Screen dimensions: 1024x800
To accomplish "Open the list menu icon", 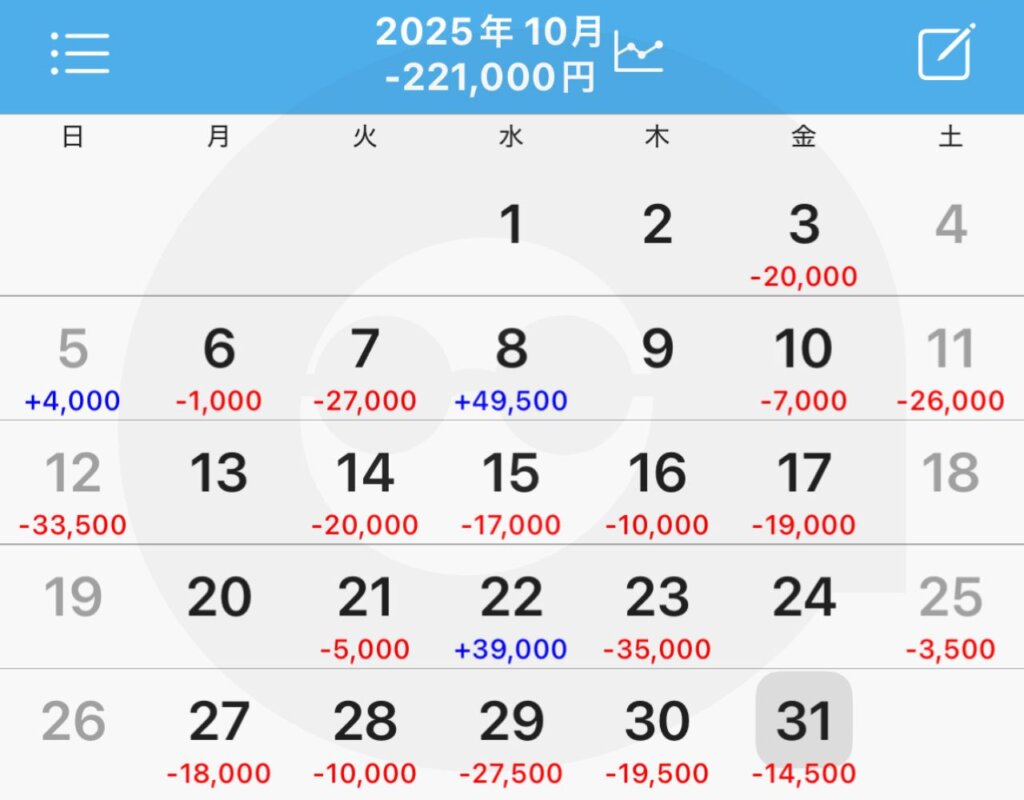I will [x=80, y=53].
